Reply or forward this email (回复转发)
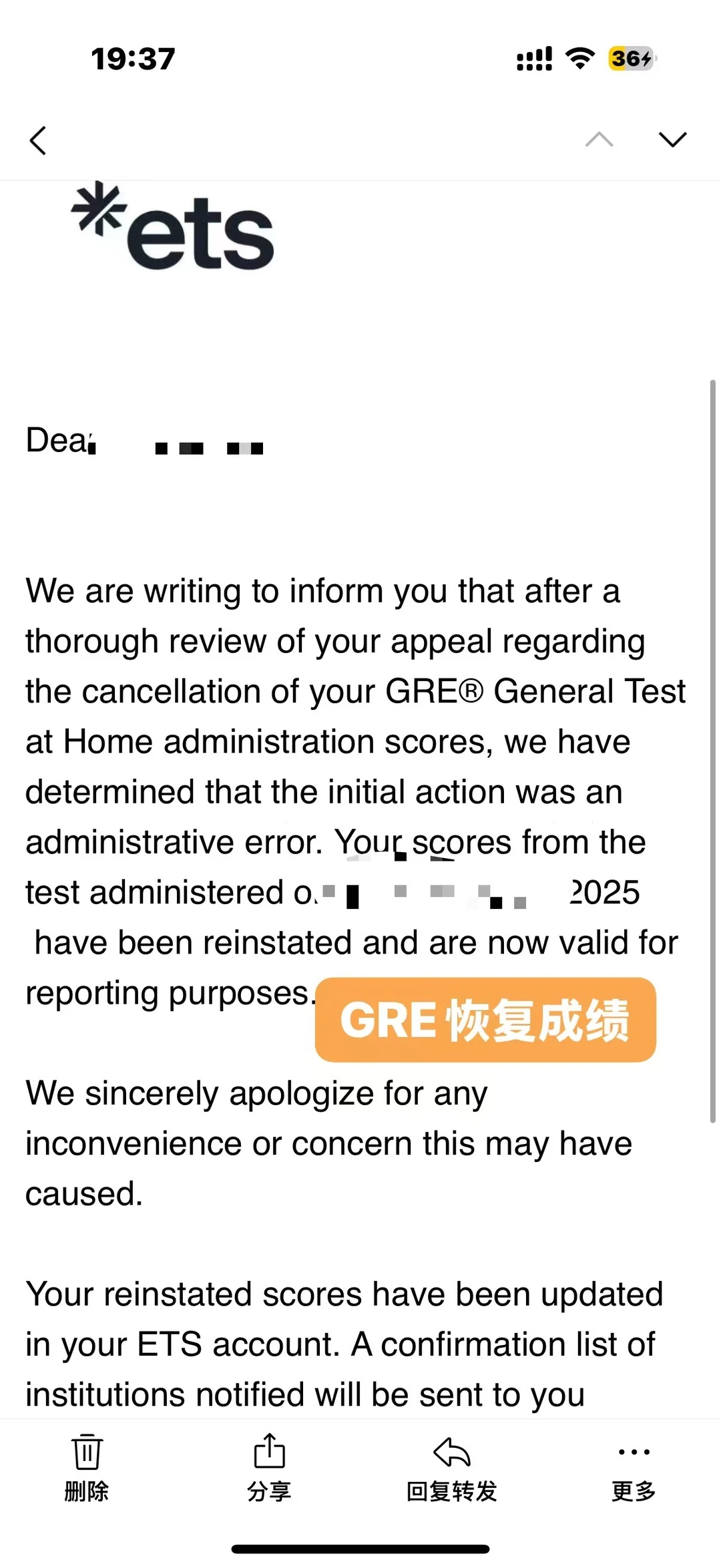721x1568 pixels. pos(452,1468)
